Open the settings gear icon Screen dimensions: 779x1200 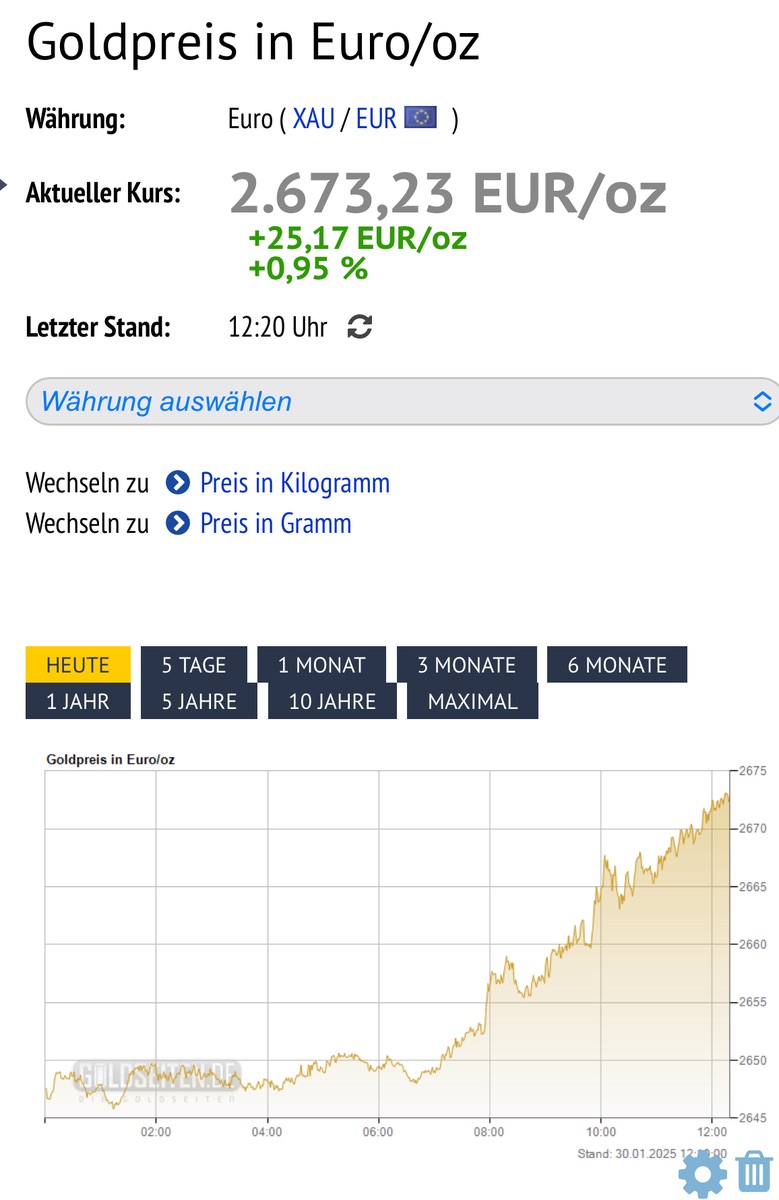pos(702,1174)
